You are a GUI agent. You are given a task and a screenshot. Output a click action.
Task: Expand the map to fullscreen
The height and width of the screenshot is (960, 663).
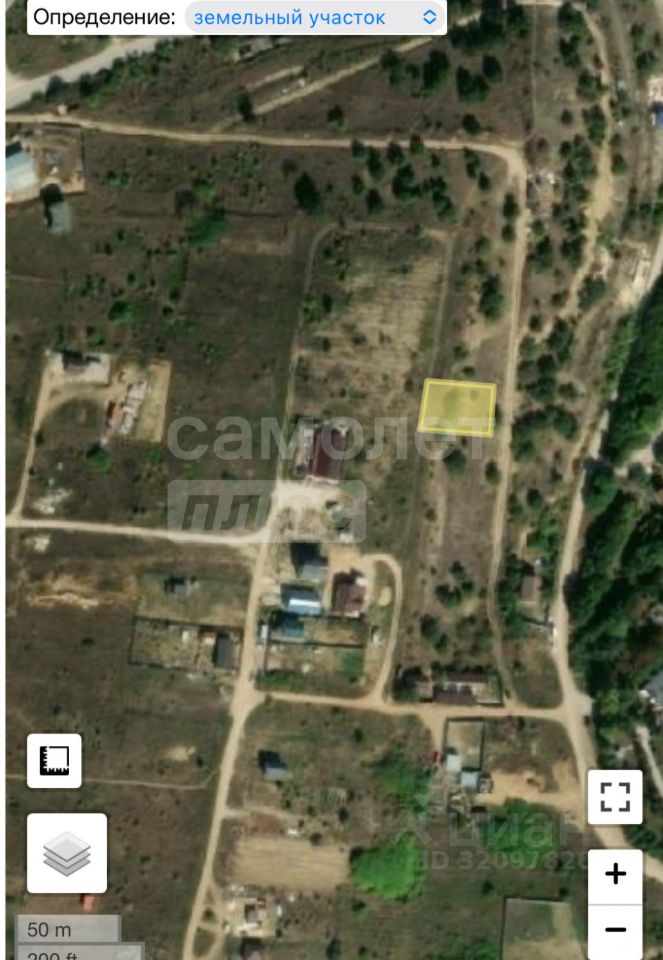coord(615,797)
